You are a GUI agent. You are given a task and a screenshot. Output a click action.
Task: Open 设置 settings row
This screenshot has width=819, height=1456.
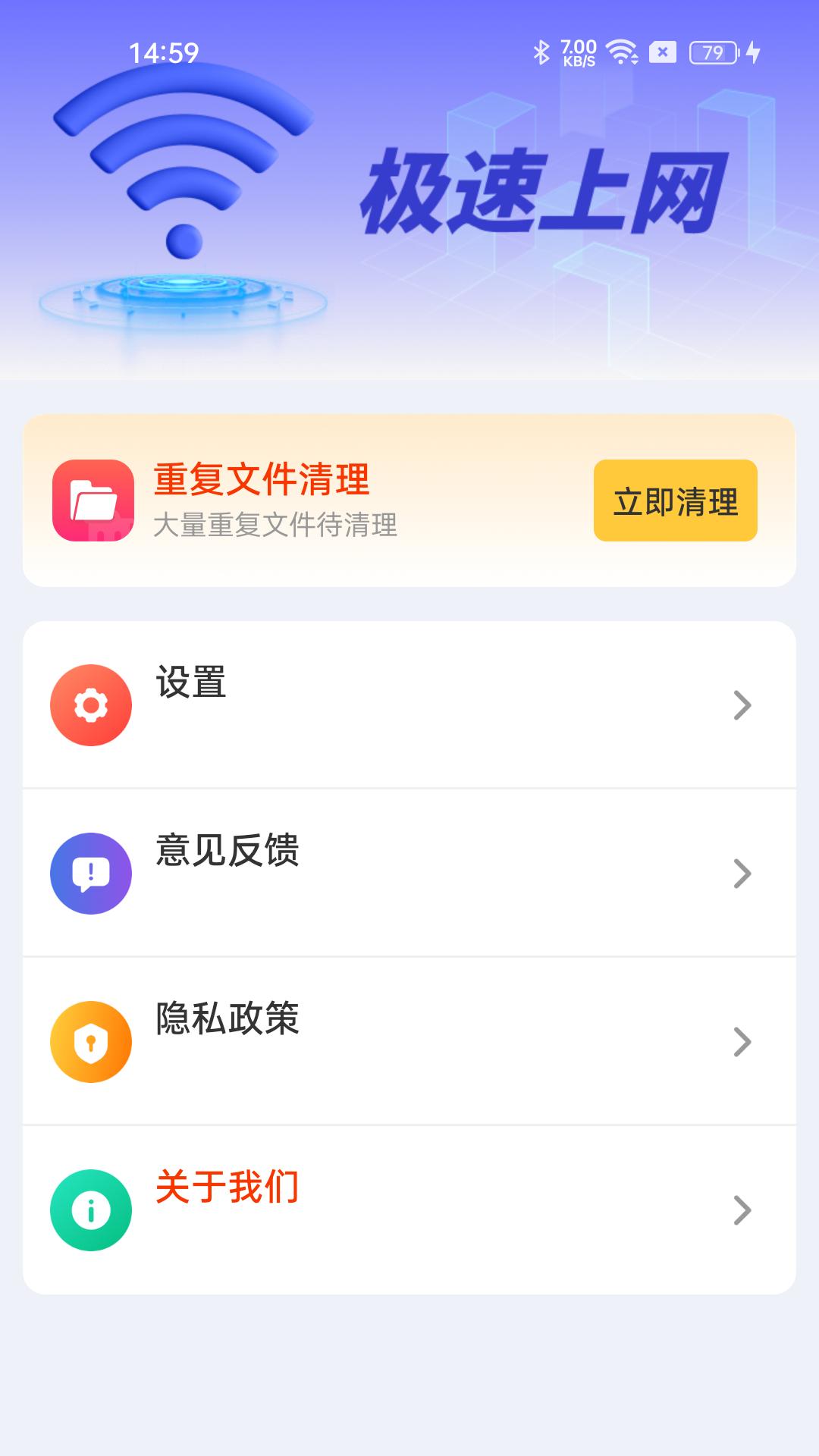409,705
